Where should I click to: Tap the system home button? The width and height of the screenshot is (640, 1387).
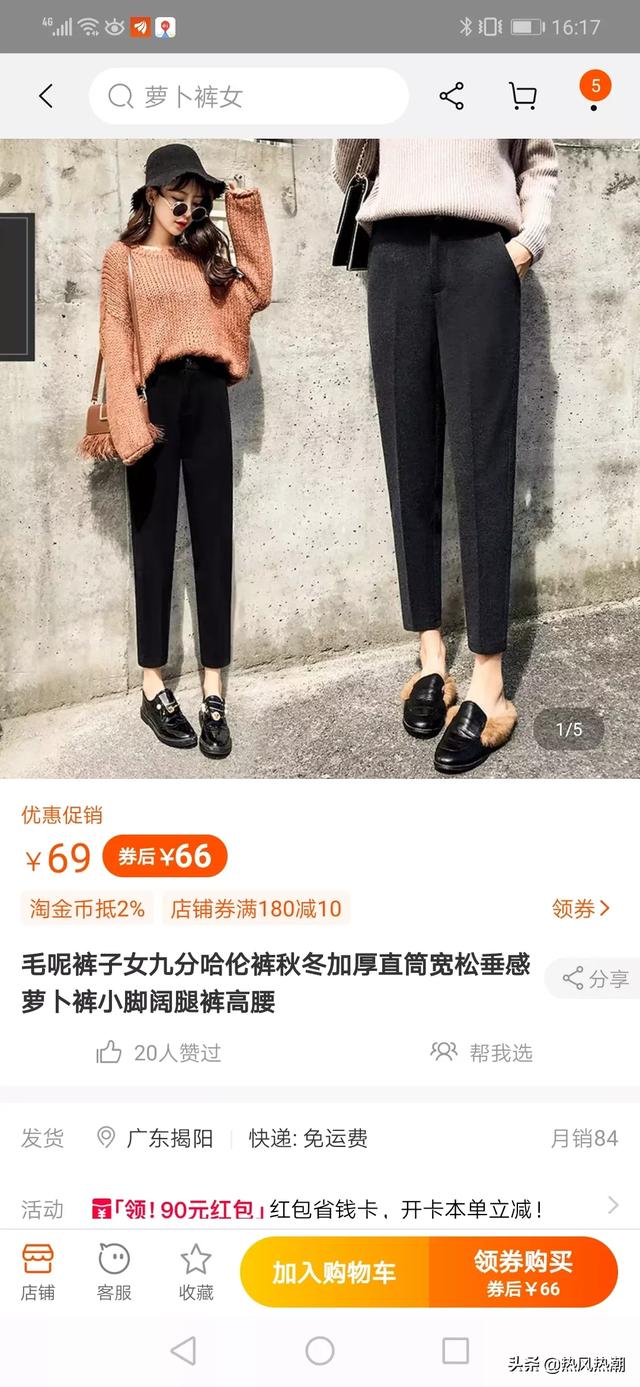click(x=320, y=1351)
